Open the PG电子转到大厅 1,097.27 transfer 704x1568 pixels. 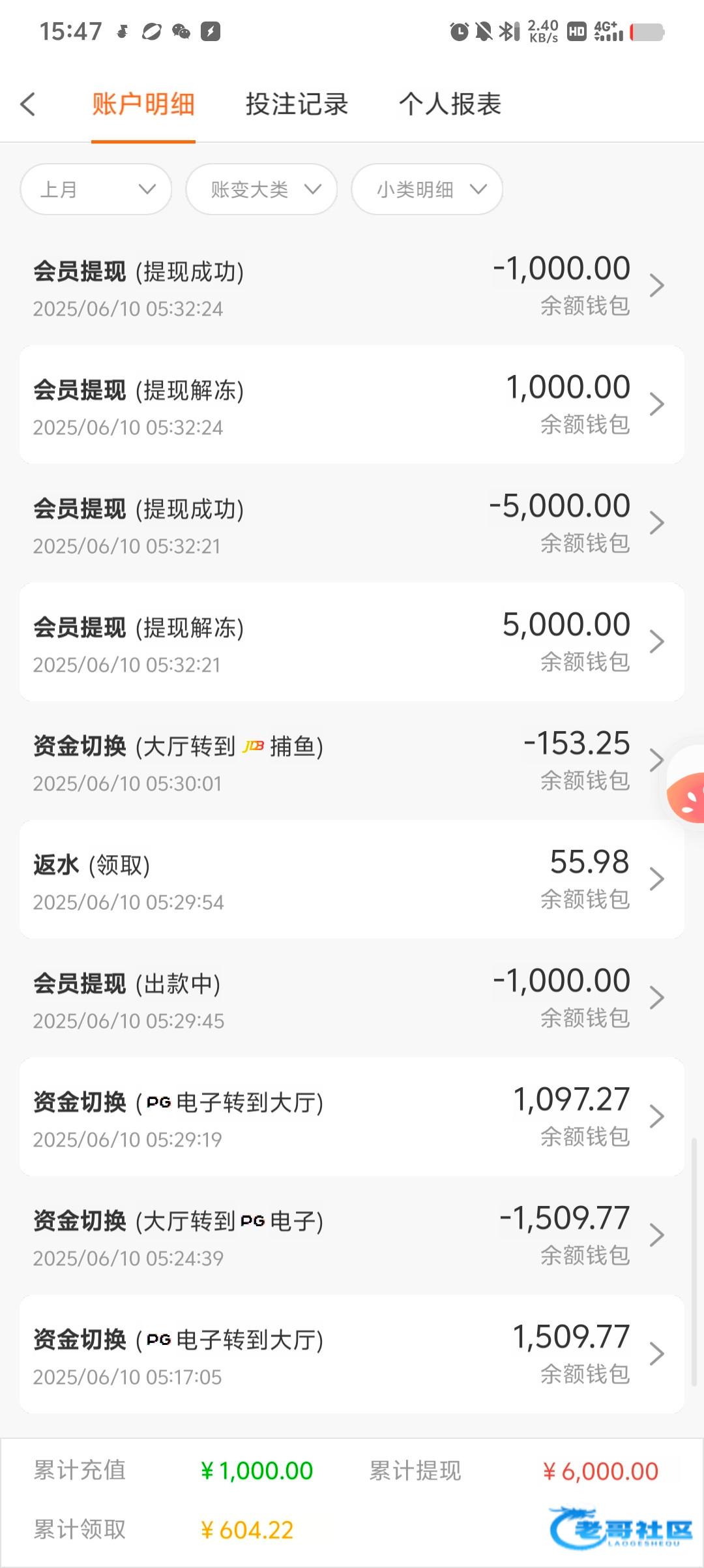click(352, 1117)
